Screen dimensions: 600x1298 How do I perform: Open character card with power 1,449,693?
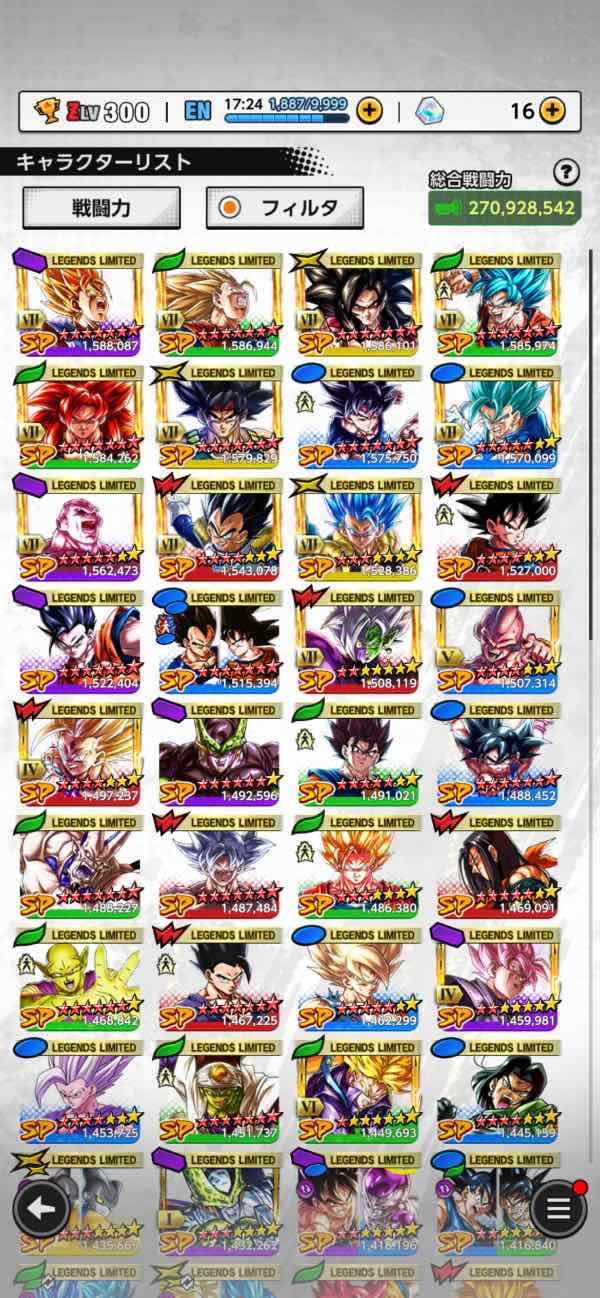[358, 1093]
